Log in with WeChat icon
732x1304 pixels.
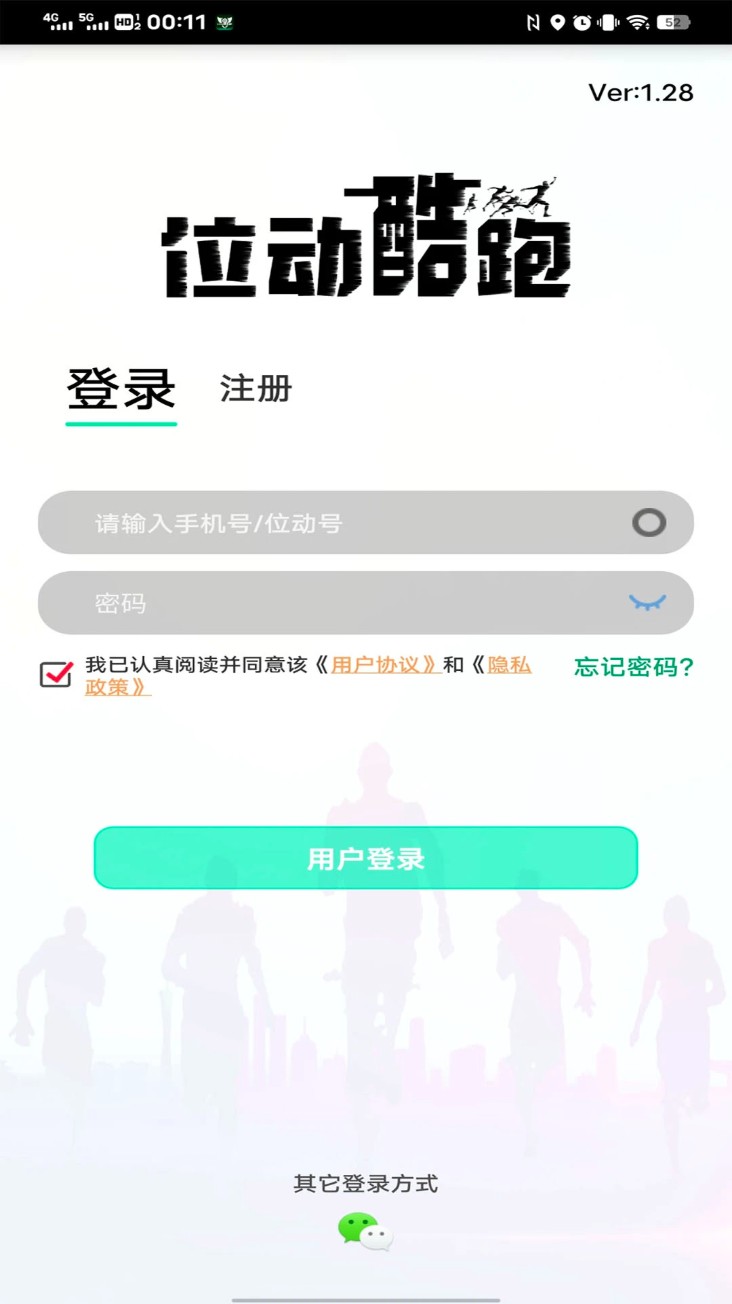[x=365, y=1232]
